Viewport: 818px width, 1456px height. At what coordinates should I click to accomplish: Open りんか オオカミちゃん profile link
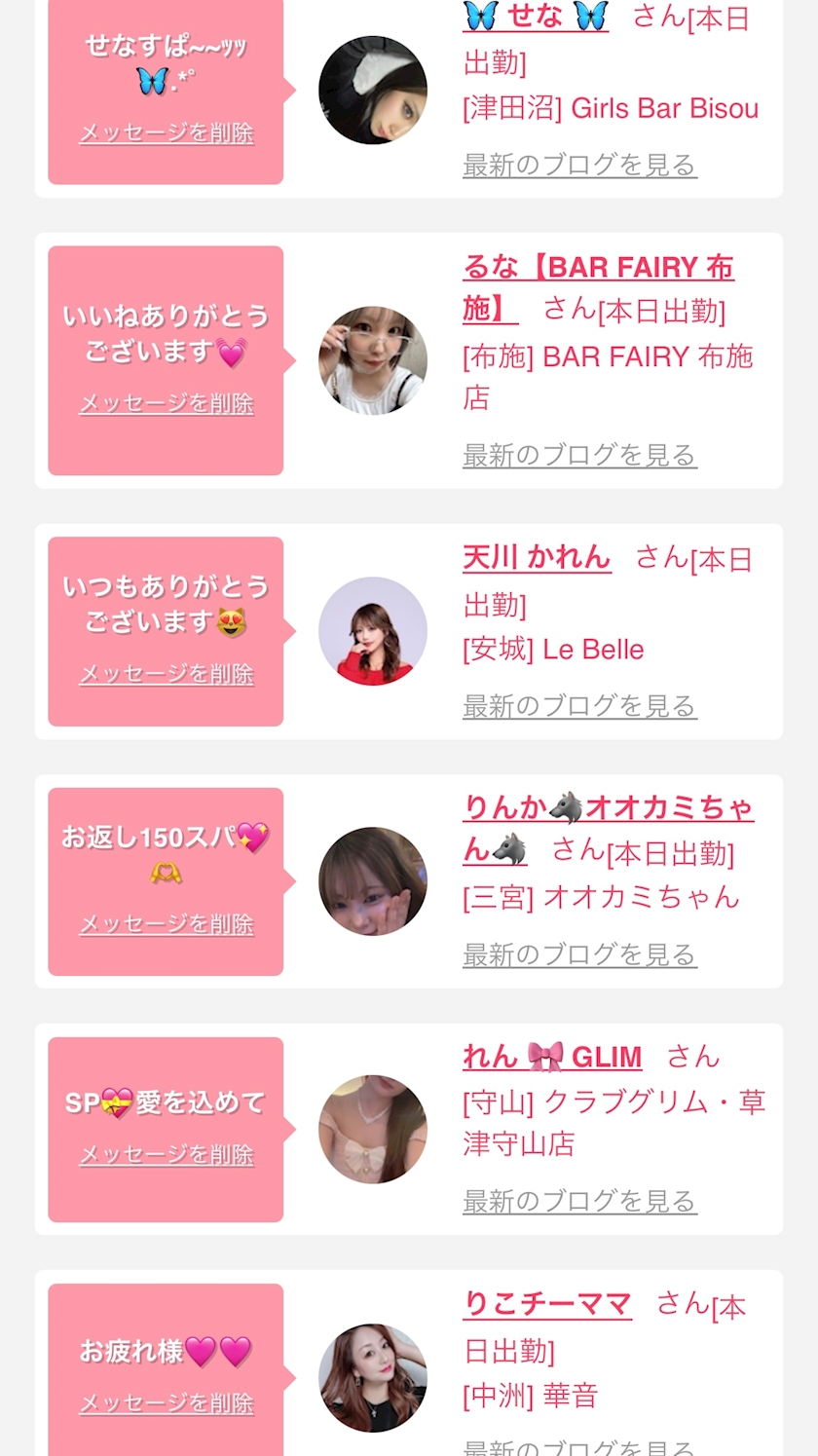pyautogui.click(x=608, y=808)
